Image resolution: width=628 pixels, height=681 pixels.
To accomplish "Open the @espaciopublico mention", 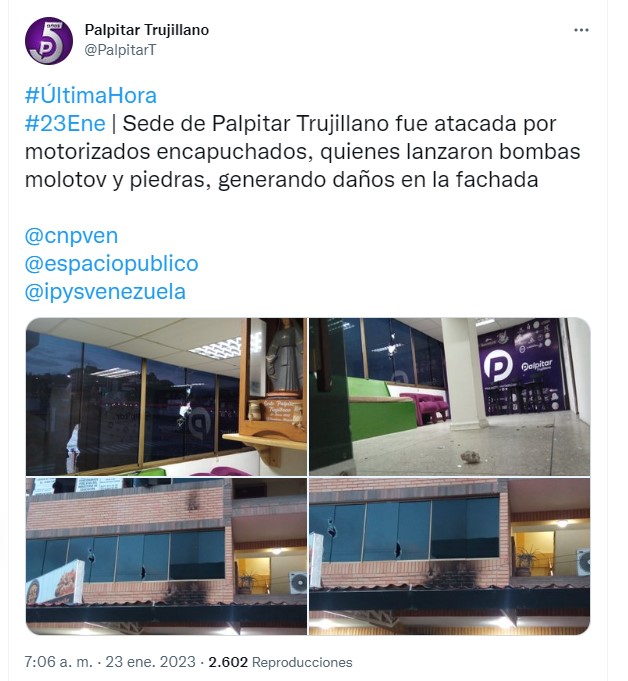I will [110, 264].
